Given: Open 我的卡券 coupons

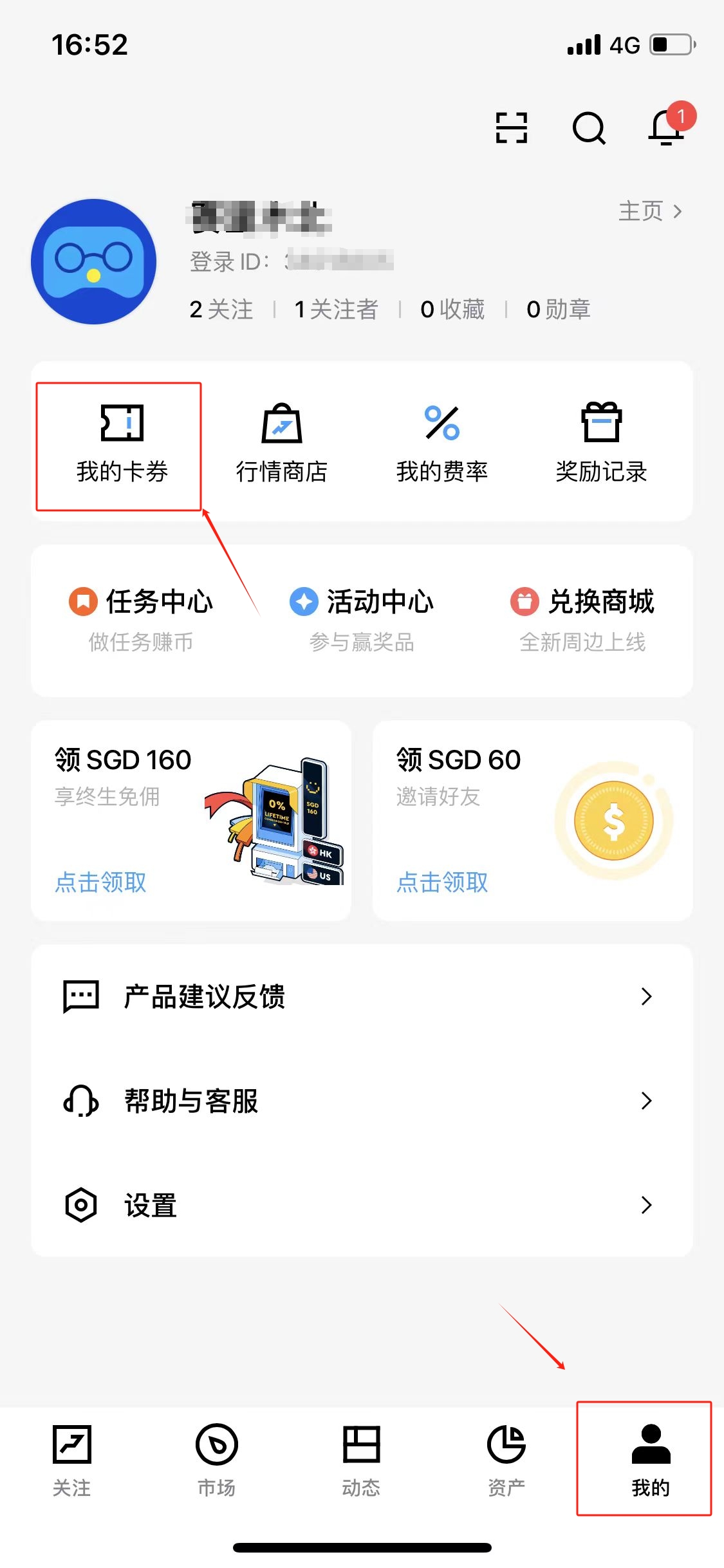Looking at the screenshot, I should pos(122,444).
